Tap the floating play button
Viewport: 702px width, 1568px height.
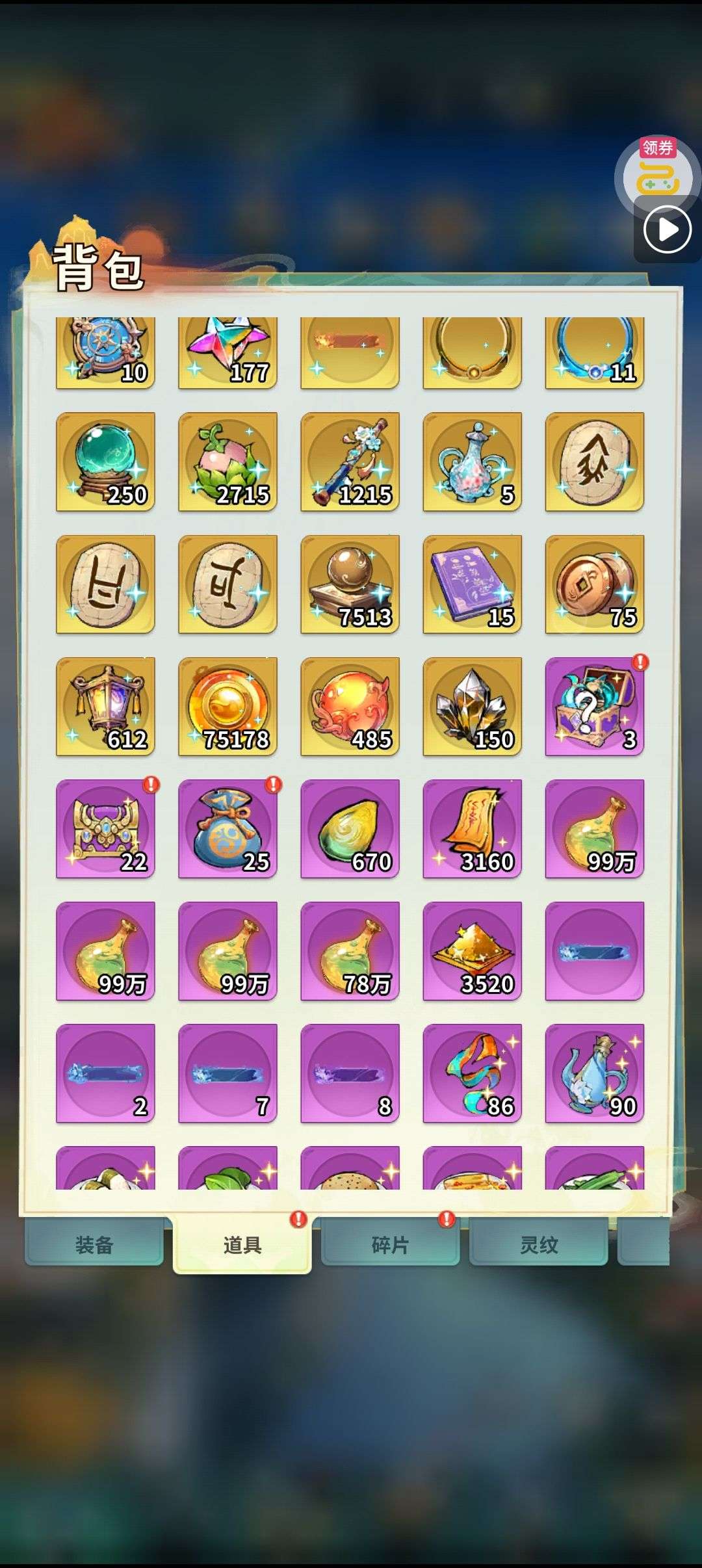[667, 229]
